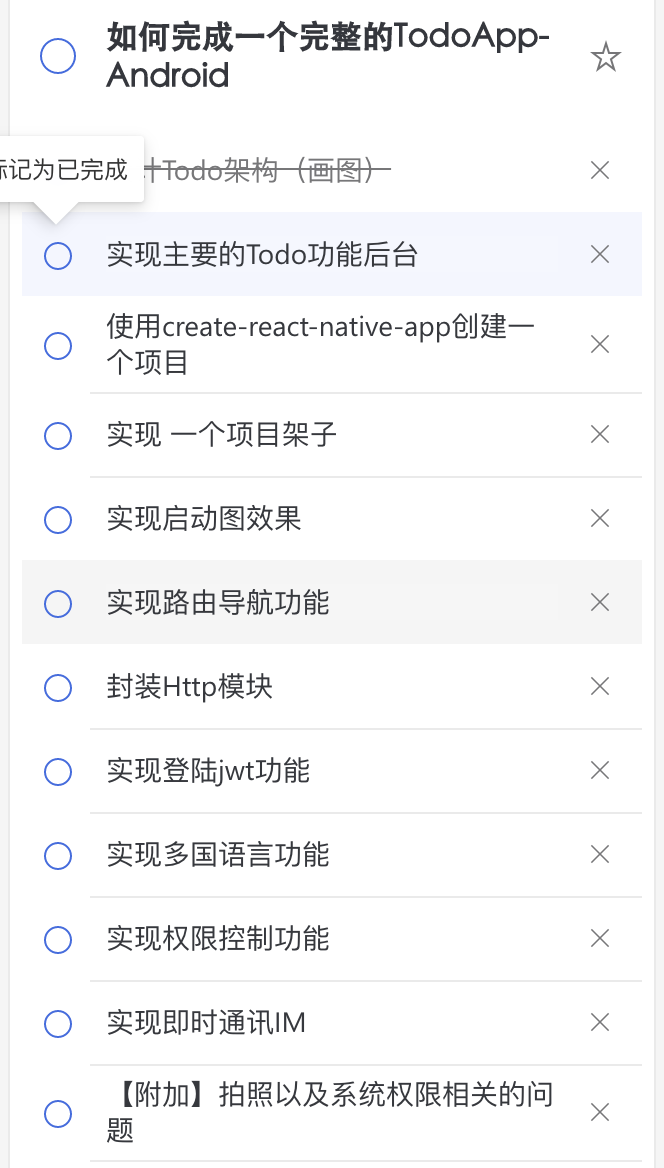Mark 实现 一个项目架子 as done
This screenshot has height=1168, width=664.
[x=58, y=436]
